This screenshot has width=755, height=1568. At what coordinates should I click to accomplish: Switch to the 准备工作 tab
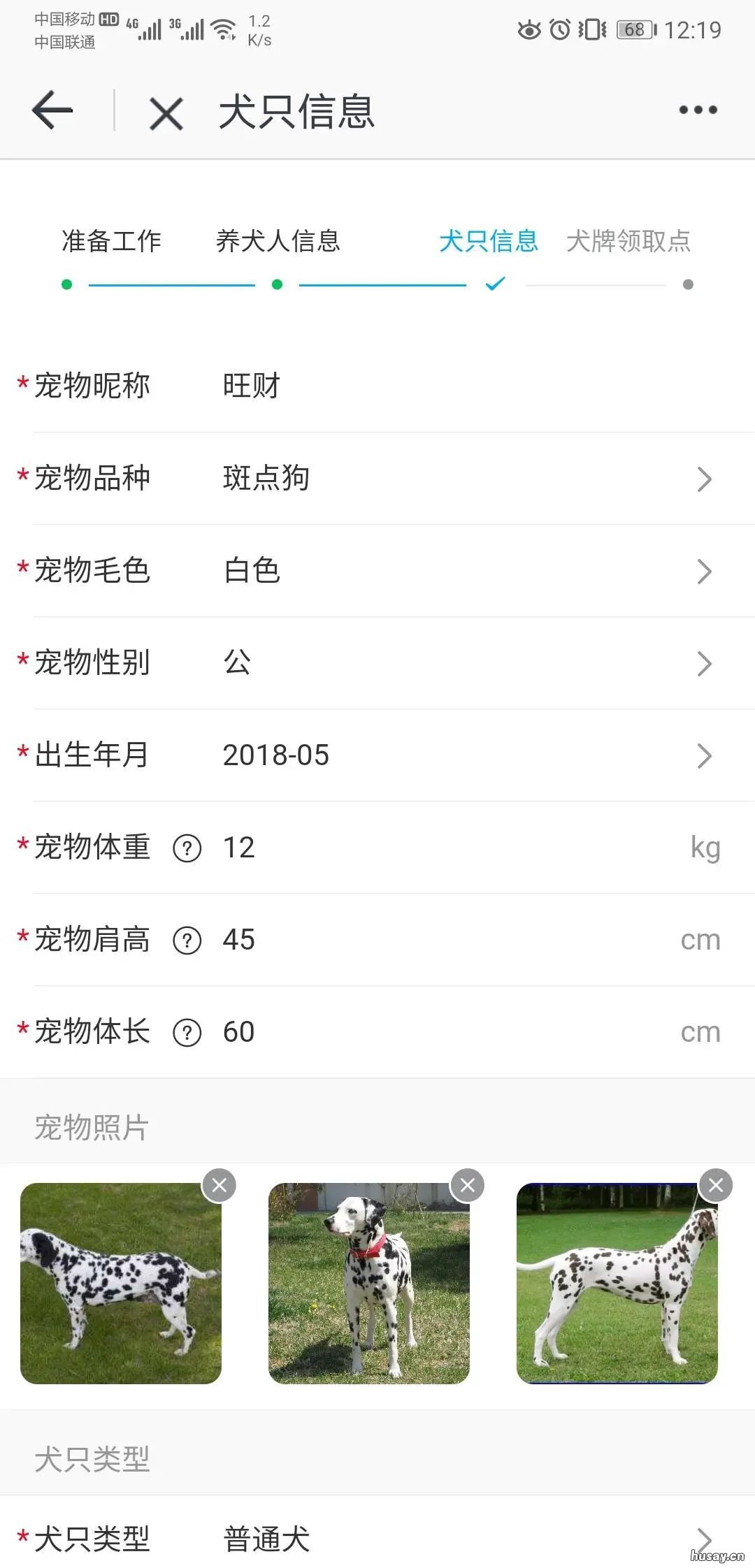point(110,241)
